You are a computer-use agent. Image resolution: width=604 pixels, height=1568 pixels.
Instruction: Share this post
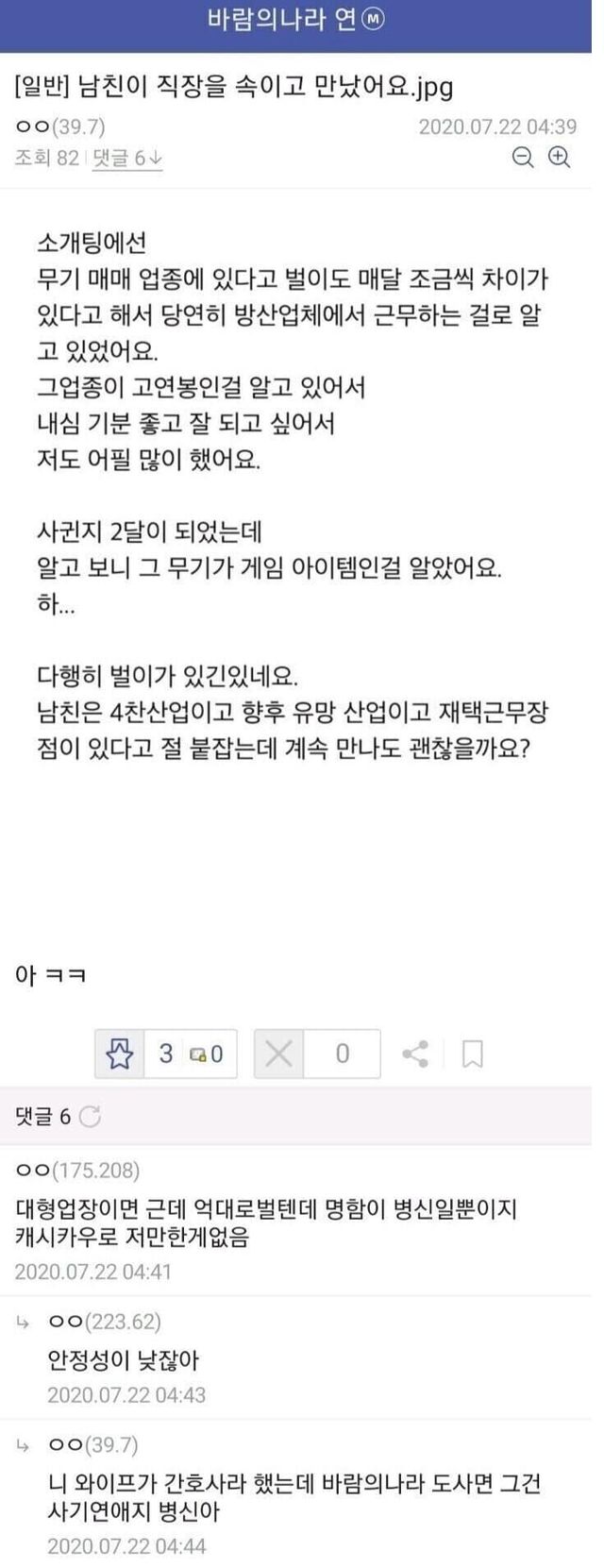pos(415,1054)
